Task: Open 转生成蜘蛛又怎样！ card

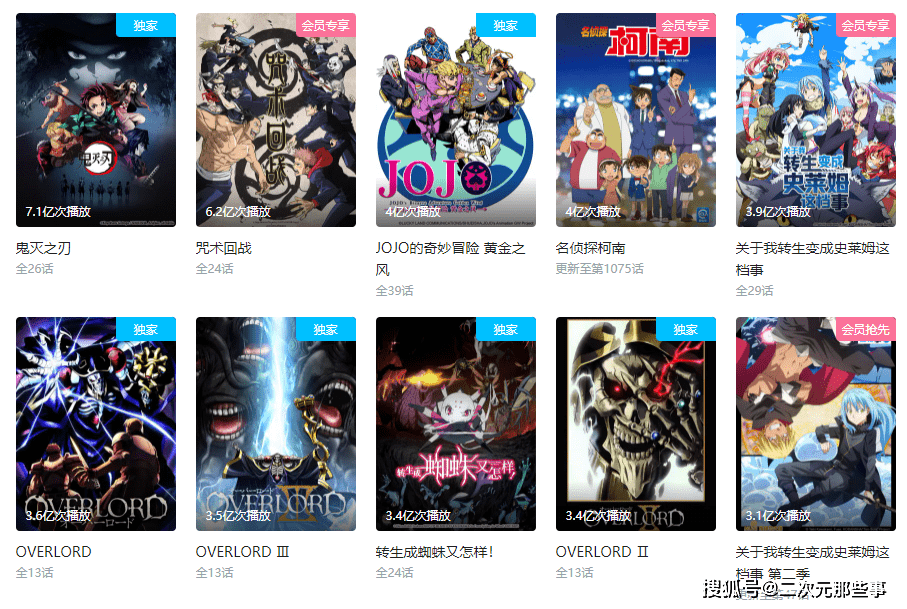Action: (x=455, y=424)
